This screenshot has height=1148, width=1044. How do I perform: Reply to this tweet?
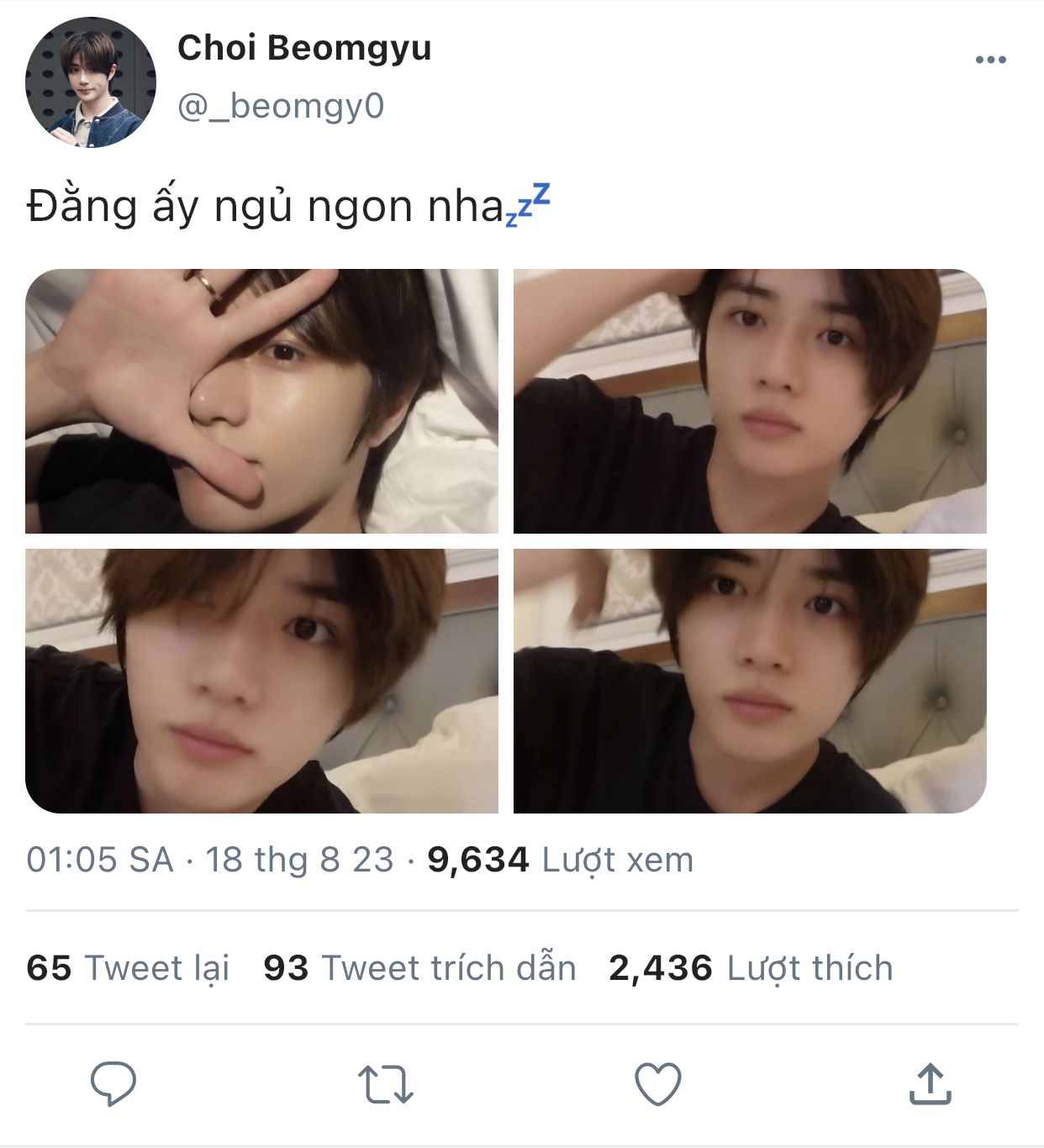tap(113, 1082)
